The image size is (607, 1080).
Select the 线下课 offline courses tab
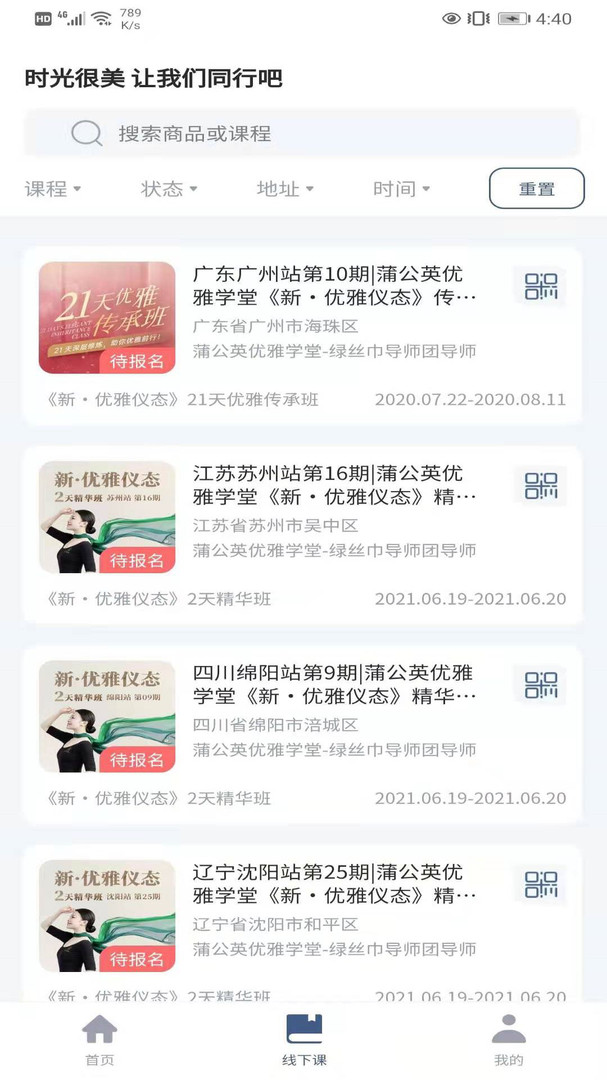(x=304, y=1040)
